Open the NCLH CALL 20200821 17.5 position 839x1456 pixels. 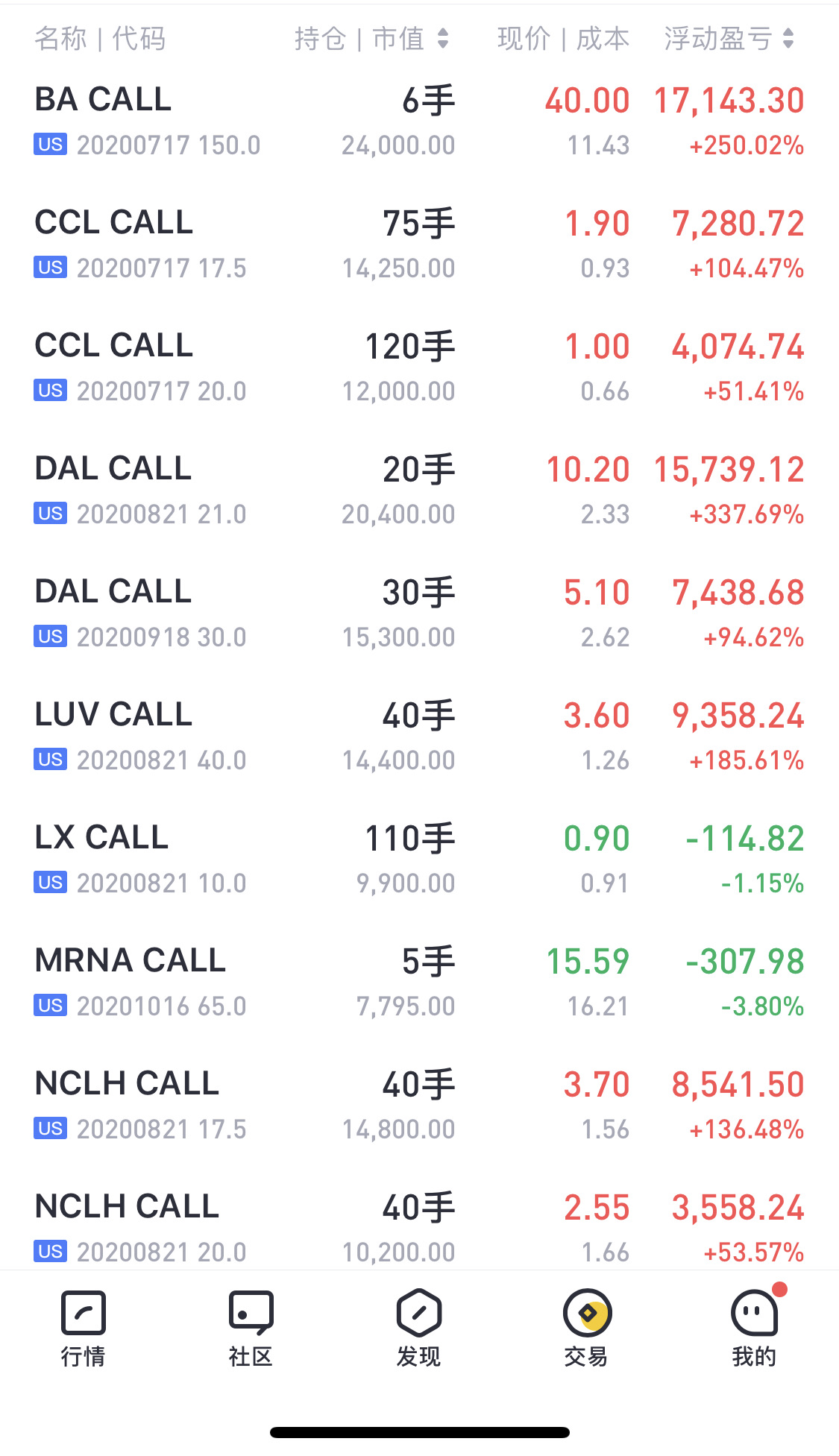point(419,1105)
